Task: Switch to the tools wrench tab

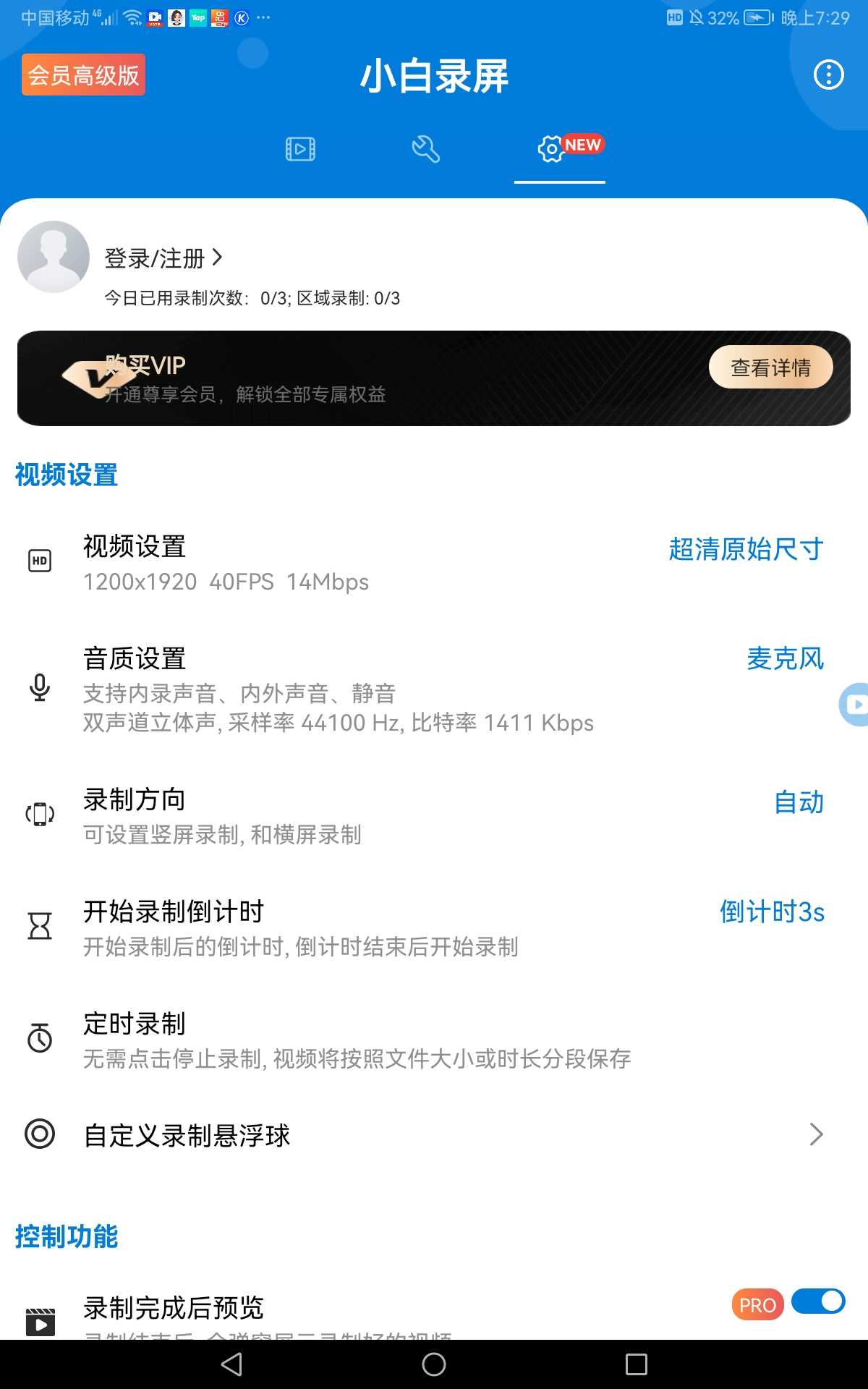Action: point(425,149)
